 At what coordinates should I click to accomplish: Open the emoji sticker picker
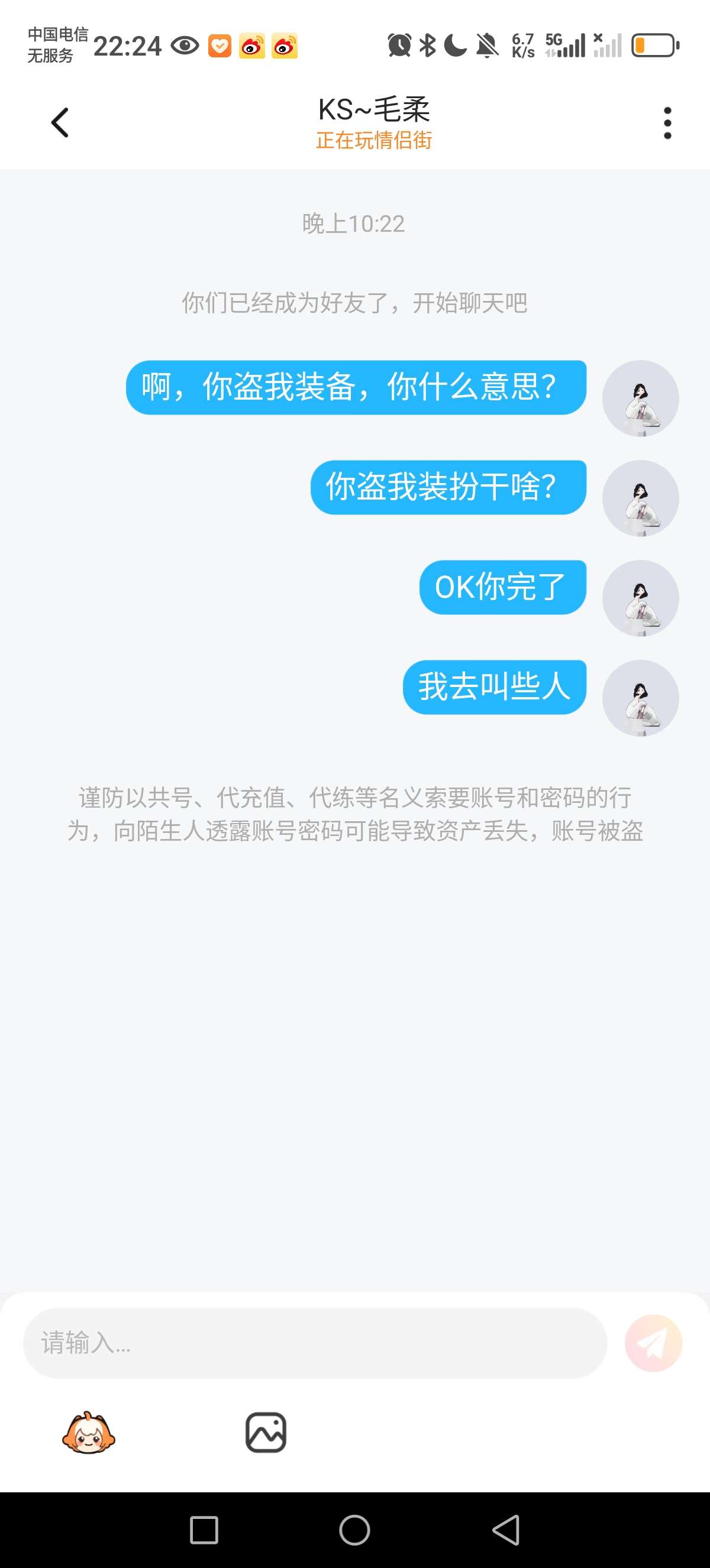pyautogui.click(x=89, y=1432)
